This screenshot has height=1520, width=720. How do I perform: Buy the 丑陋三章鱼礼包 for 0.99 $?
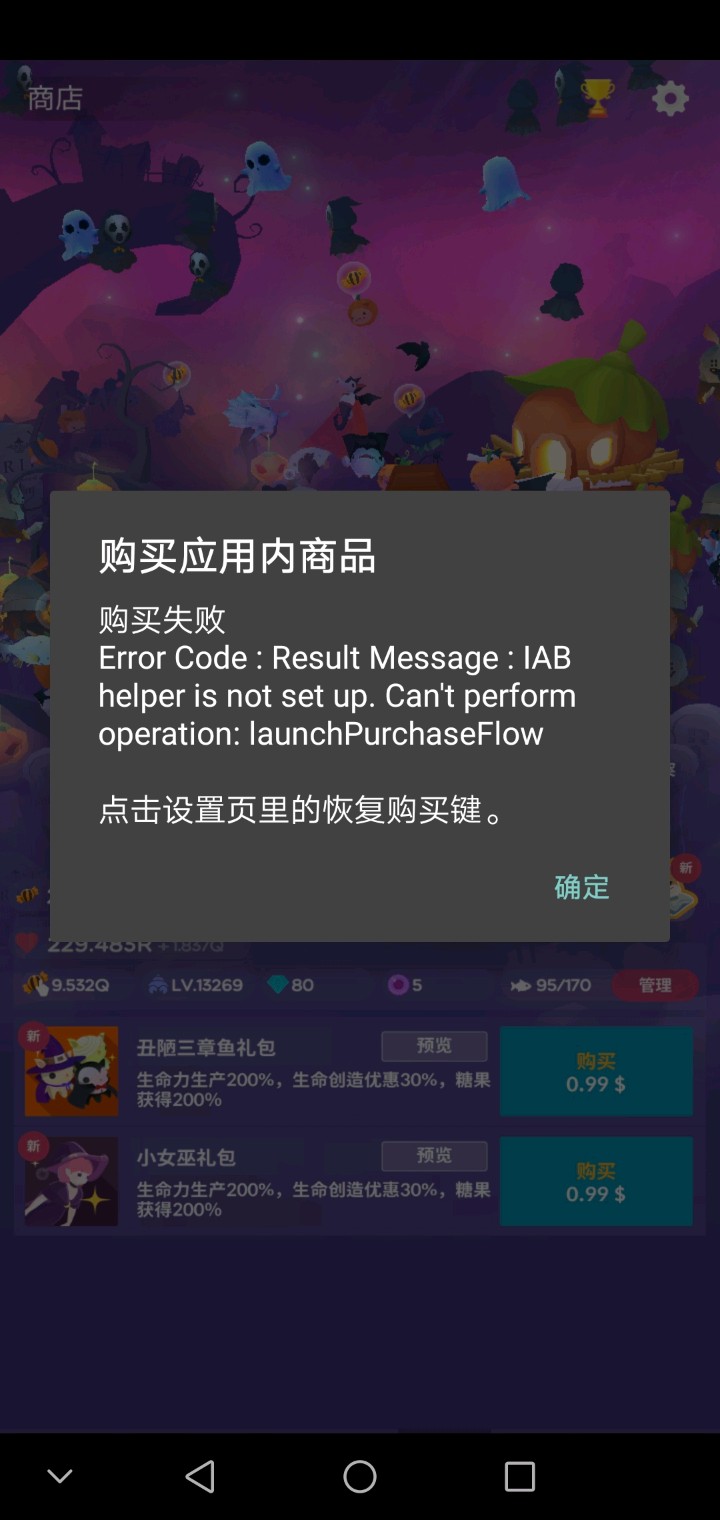(596, 1071)
